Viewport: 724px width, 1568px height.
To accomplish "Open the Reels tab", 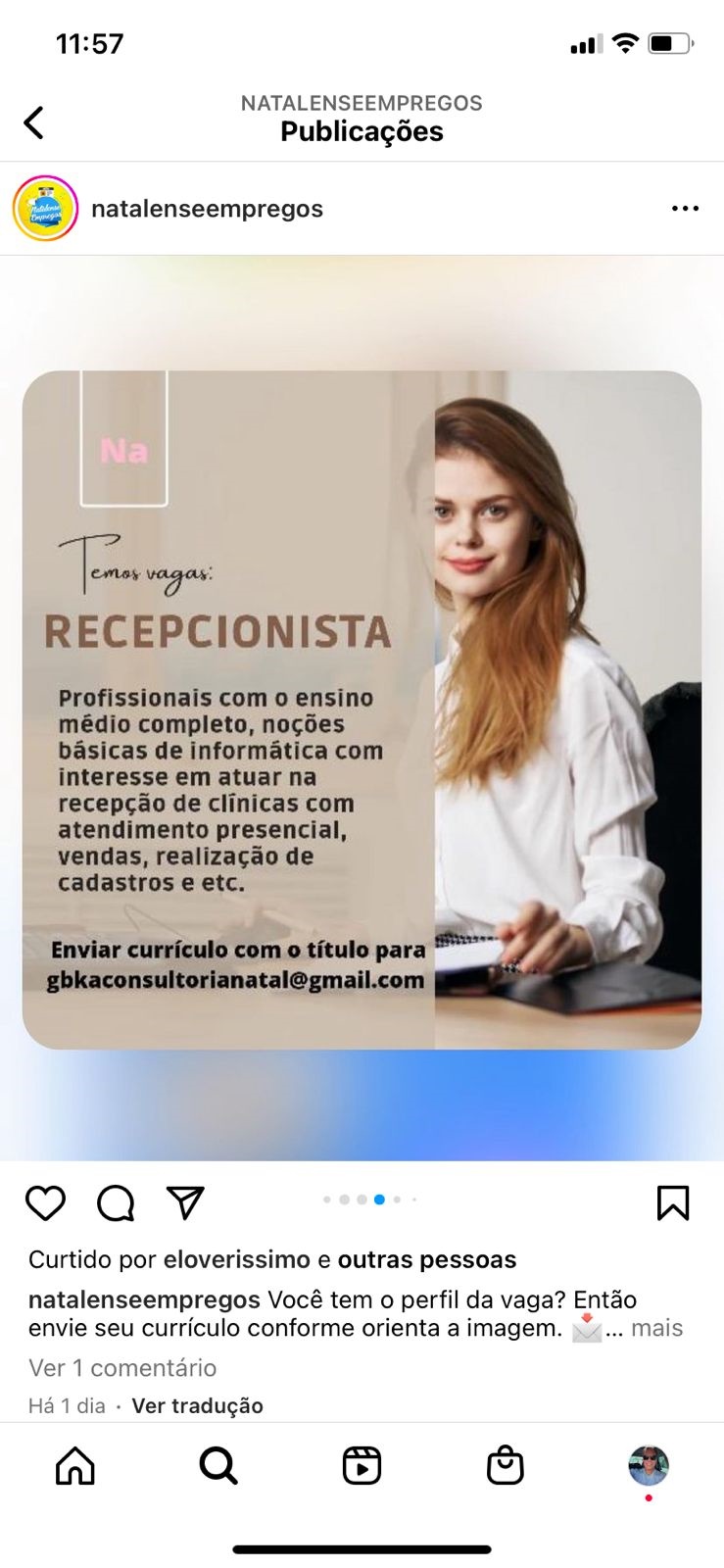I will 362,1466.
